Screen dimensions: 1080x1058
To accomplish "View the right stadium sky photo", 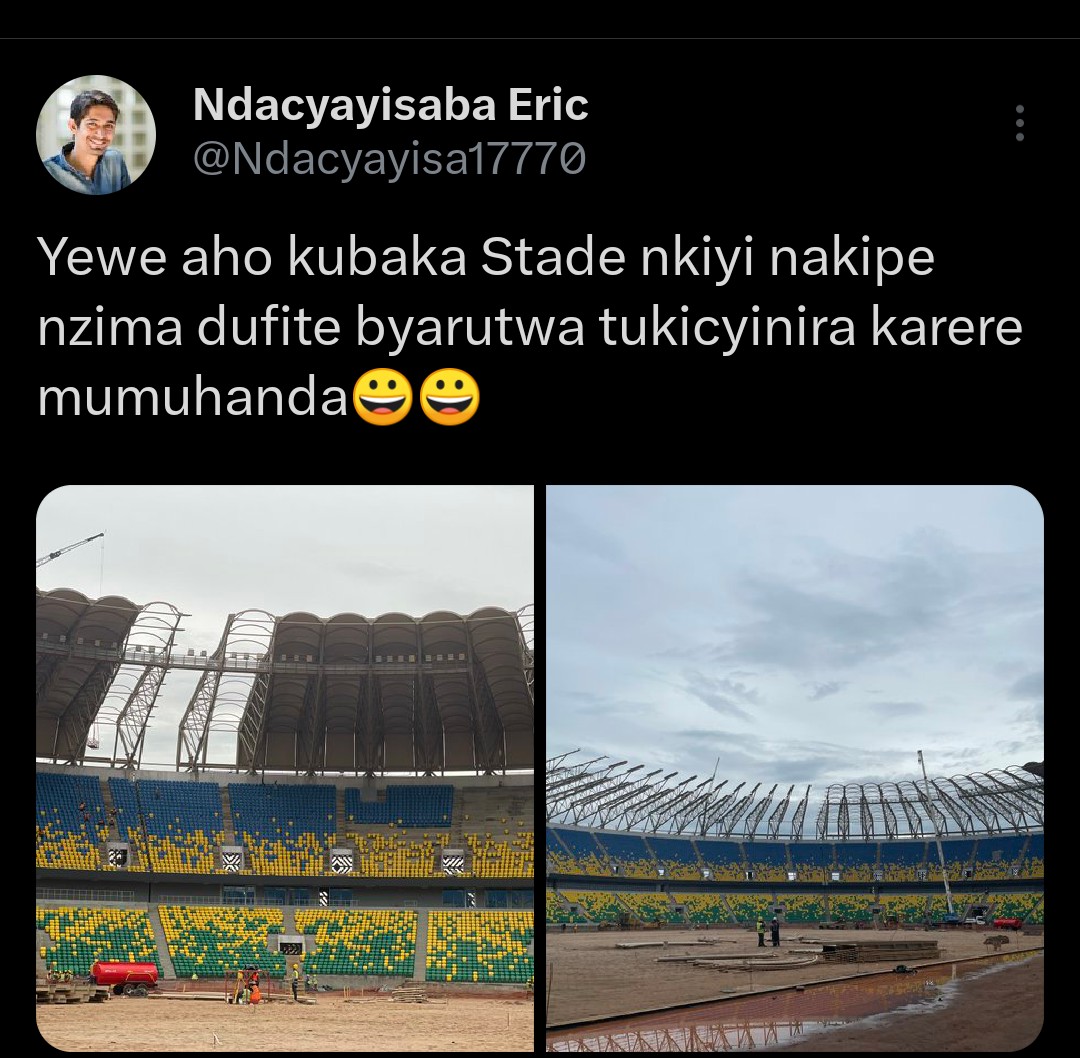I will pyautogui.click(x=795, y=768).
